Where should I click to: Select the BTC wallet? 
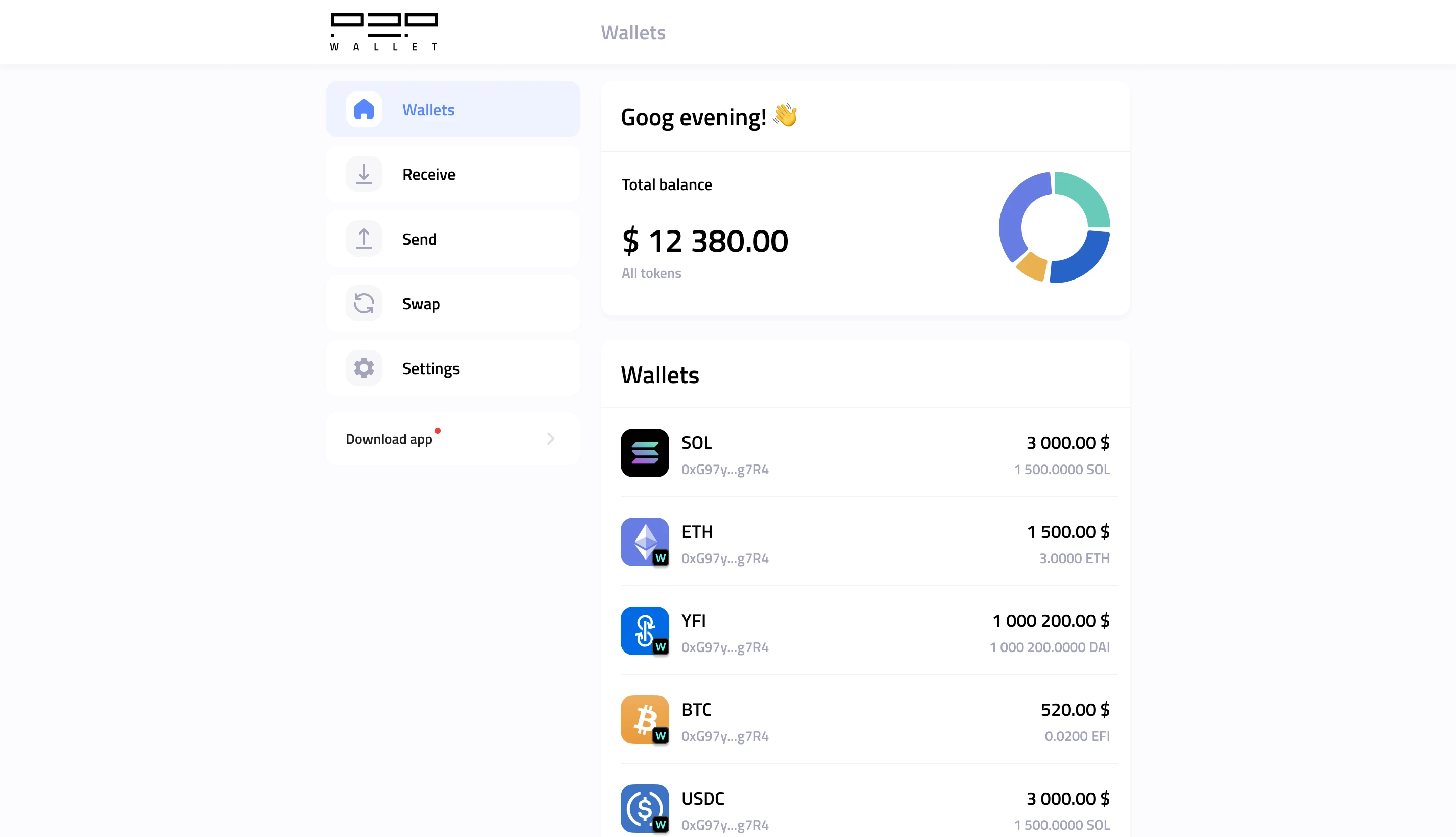click(864, 721)
